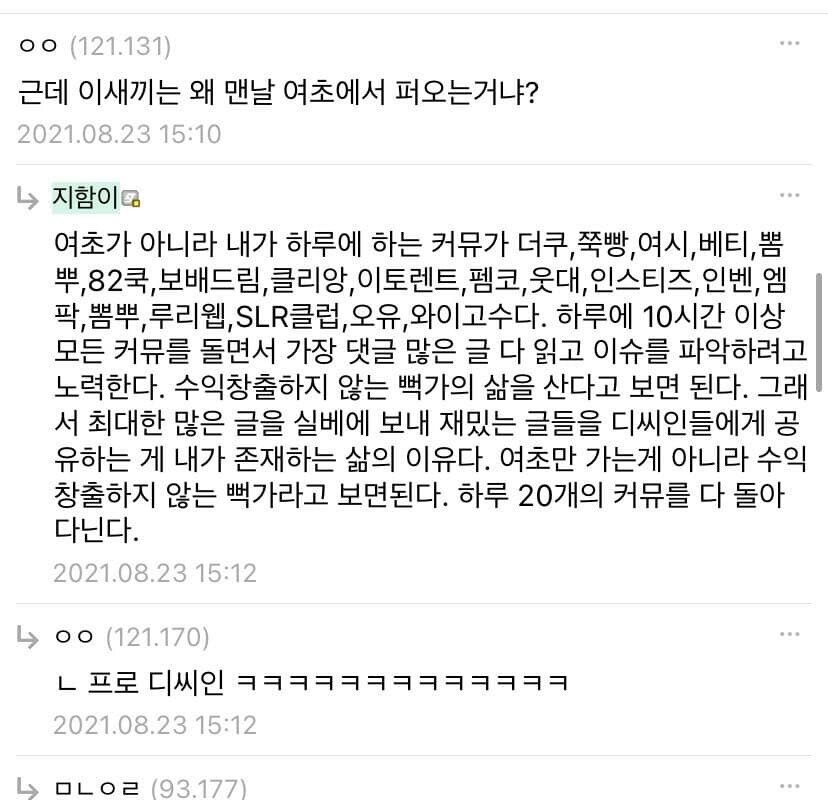Image resolution: width=828 pixels, height=800 pixels.
Task: Open options menu for 121.170's reply
Action: (790, 635)
